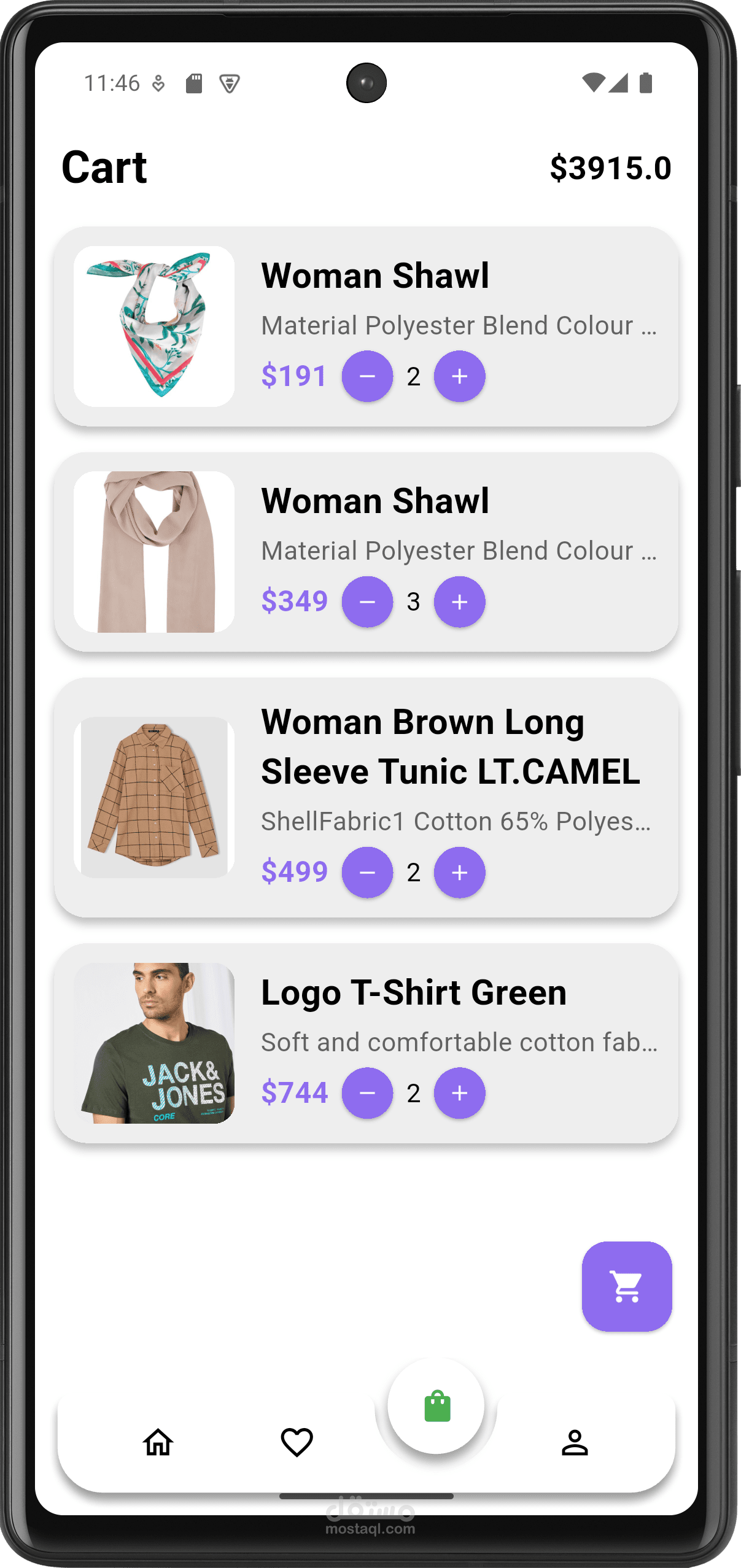Decrease quantity of the $349 Woman Shawl

pos(367,602)
